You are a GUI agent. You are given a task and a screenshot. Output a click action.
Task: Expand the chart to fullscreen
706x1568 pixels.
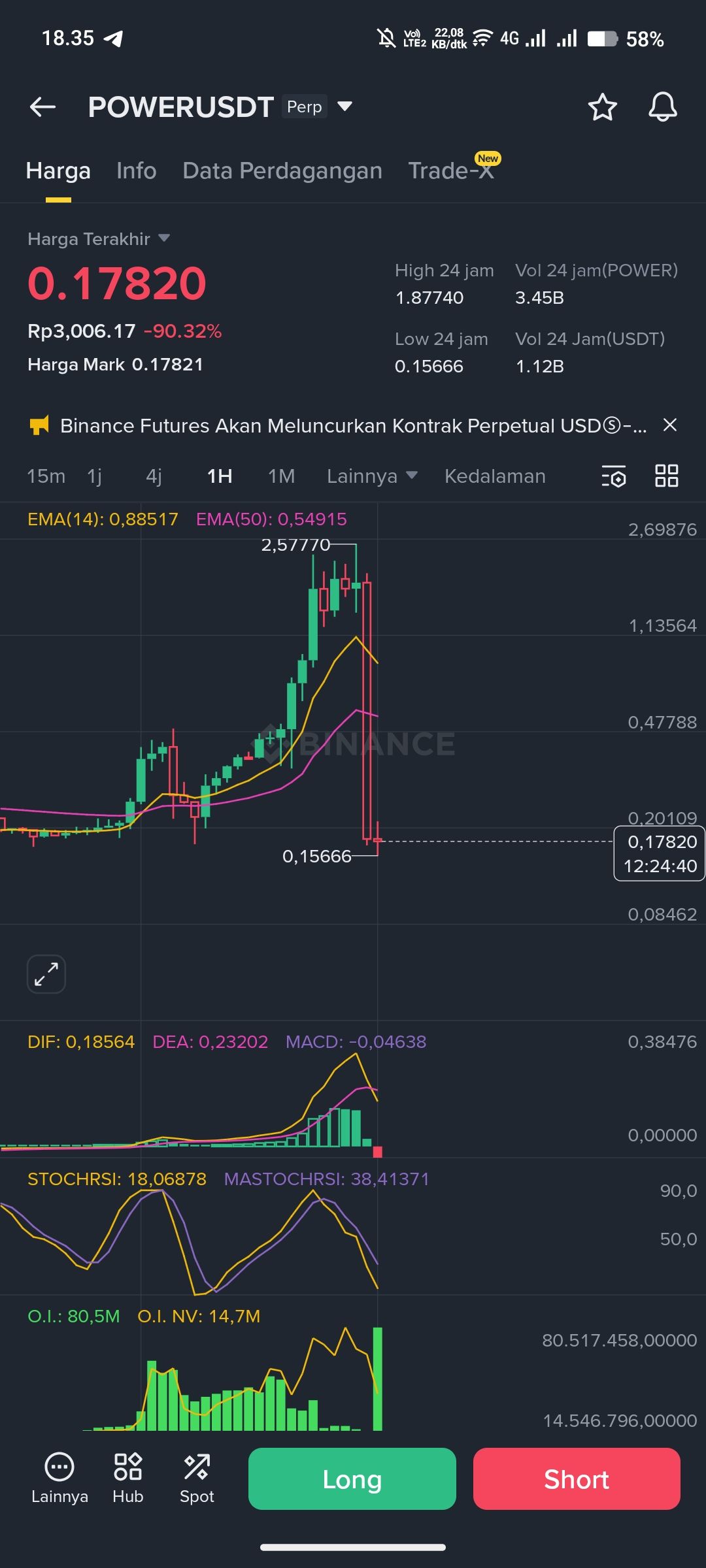pyautogui.click(x=46, y=974)
